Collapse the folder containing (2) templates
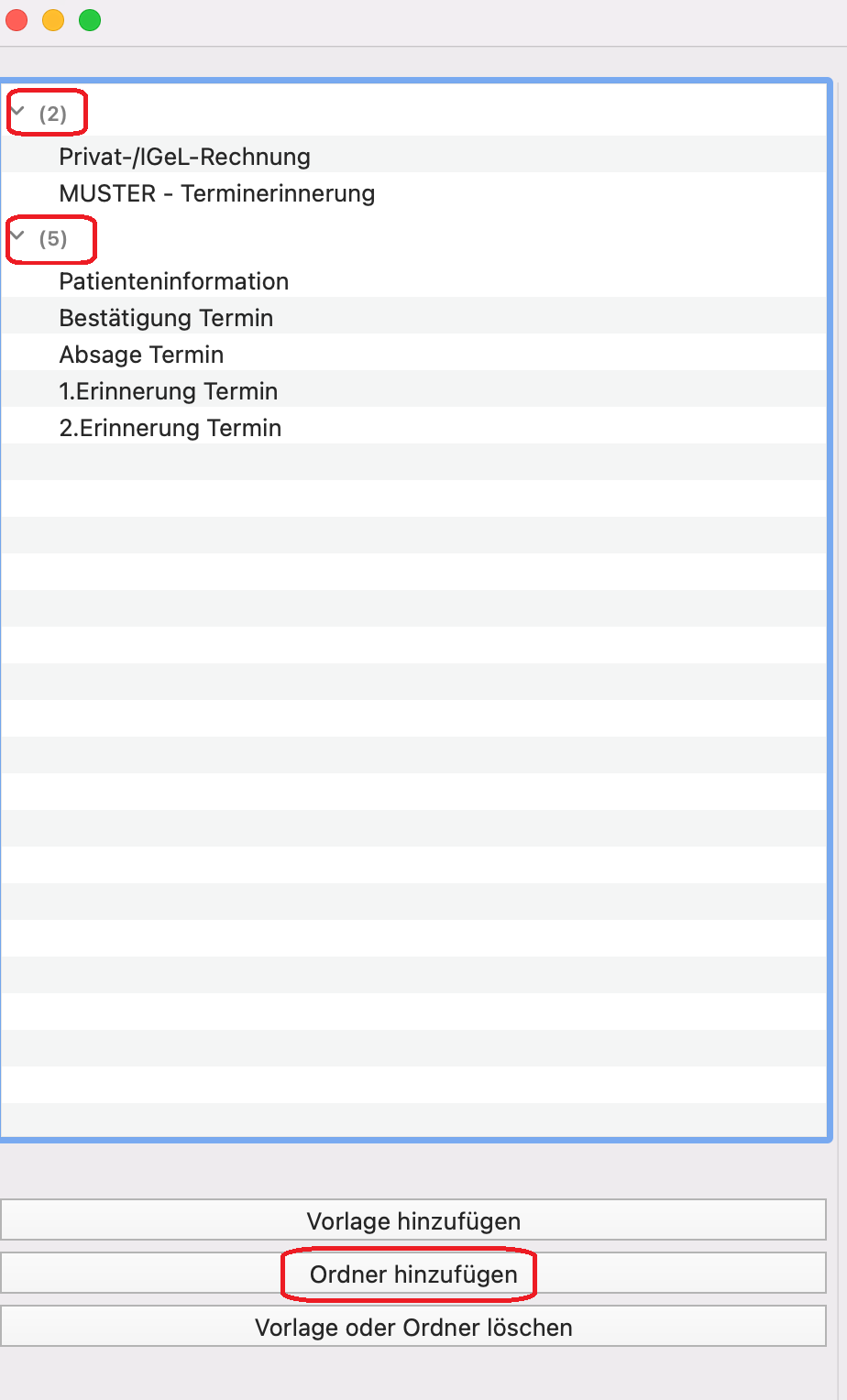 tap(17, 112)
